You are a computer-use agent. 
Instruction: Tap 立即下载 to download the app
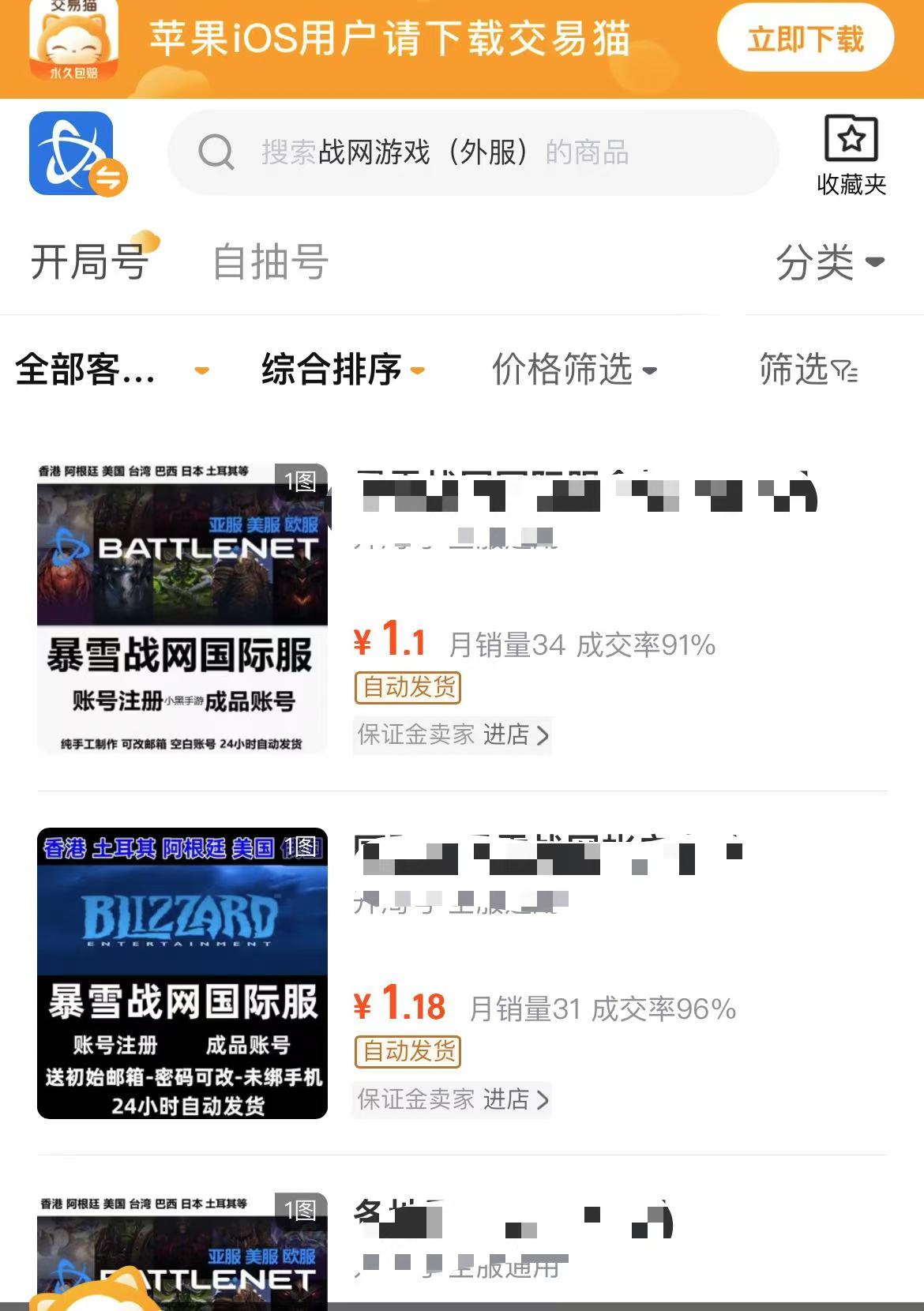[805, 39]
